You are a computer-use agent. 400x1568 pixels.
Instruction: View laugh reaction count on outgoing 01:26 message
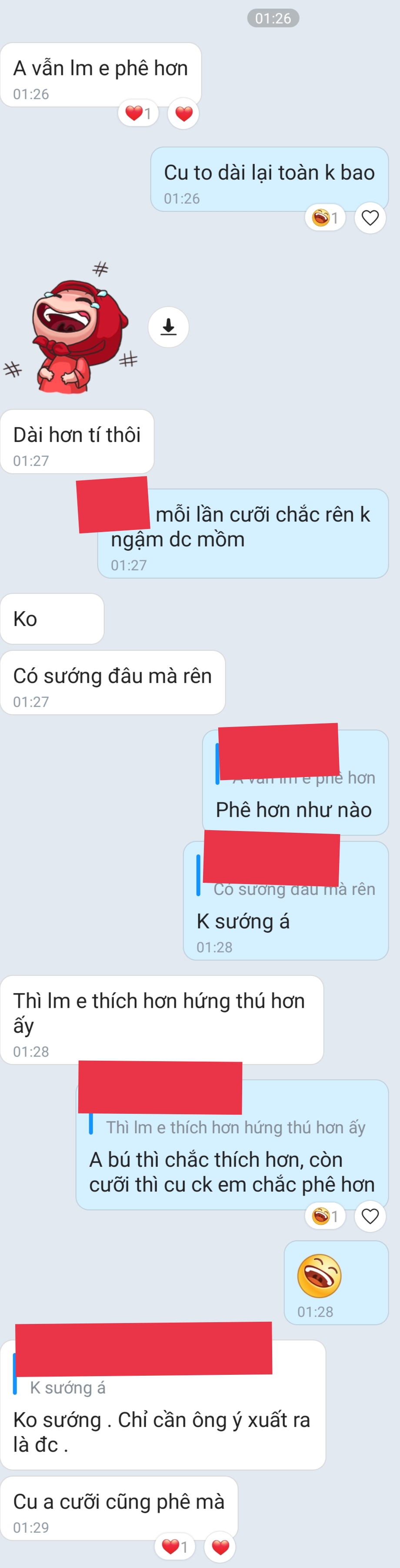point(325,217)
